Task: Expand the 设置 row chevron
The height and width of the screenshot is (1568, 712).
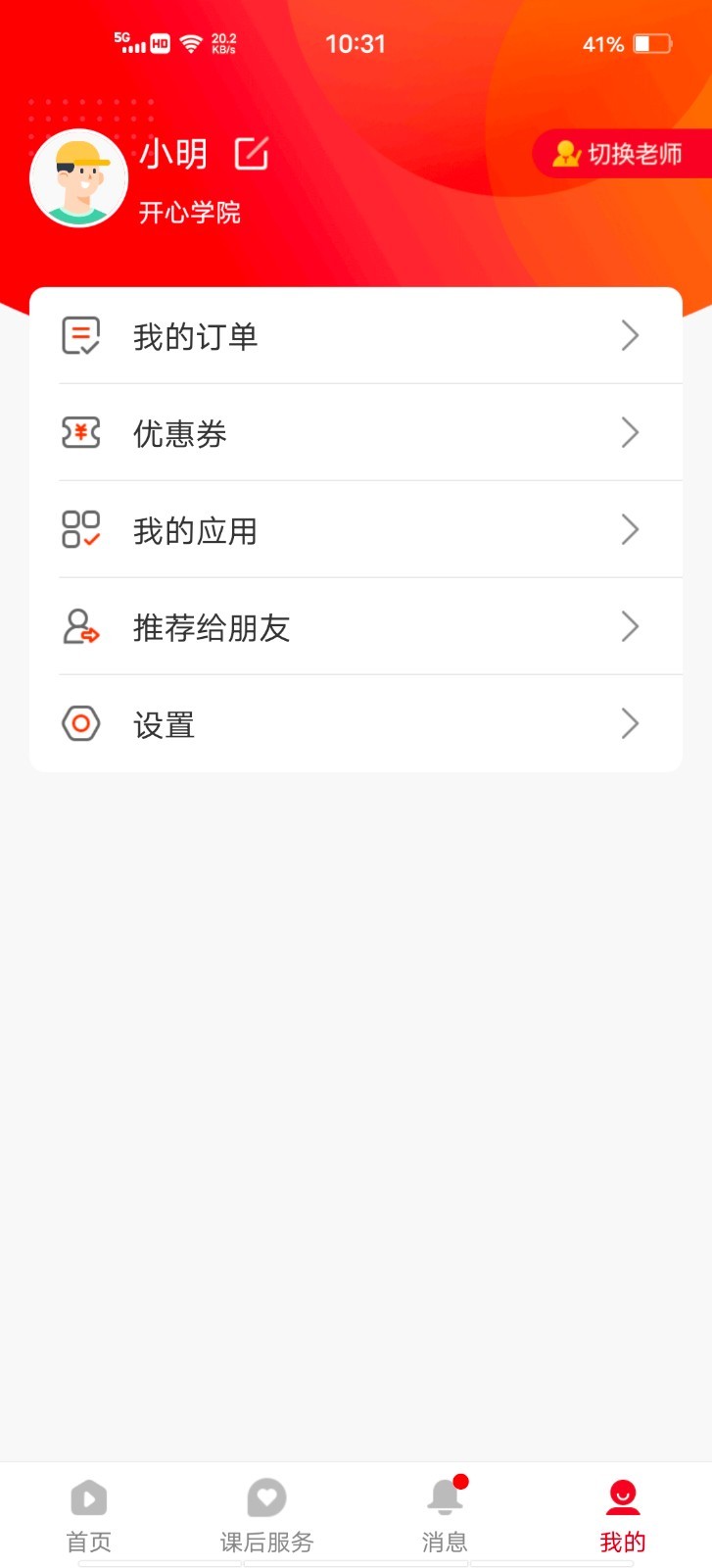Action: [631, 723]
